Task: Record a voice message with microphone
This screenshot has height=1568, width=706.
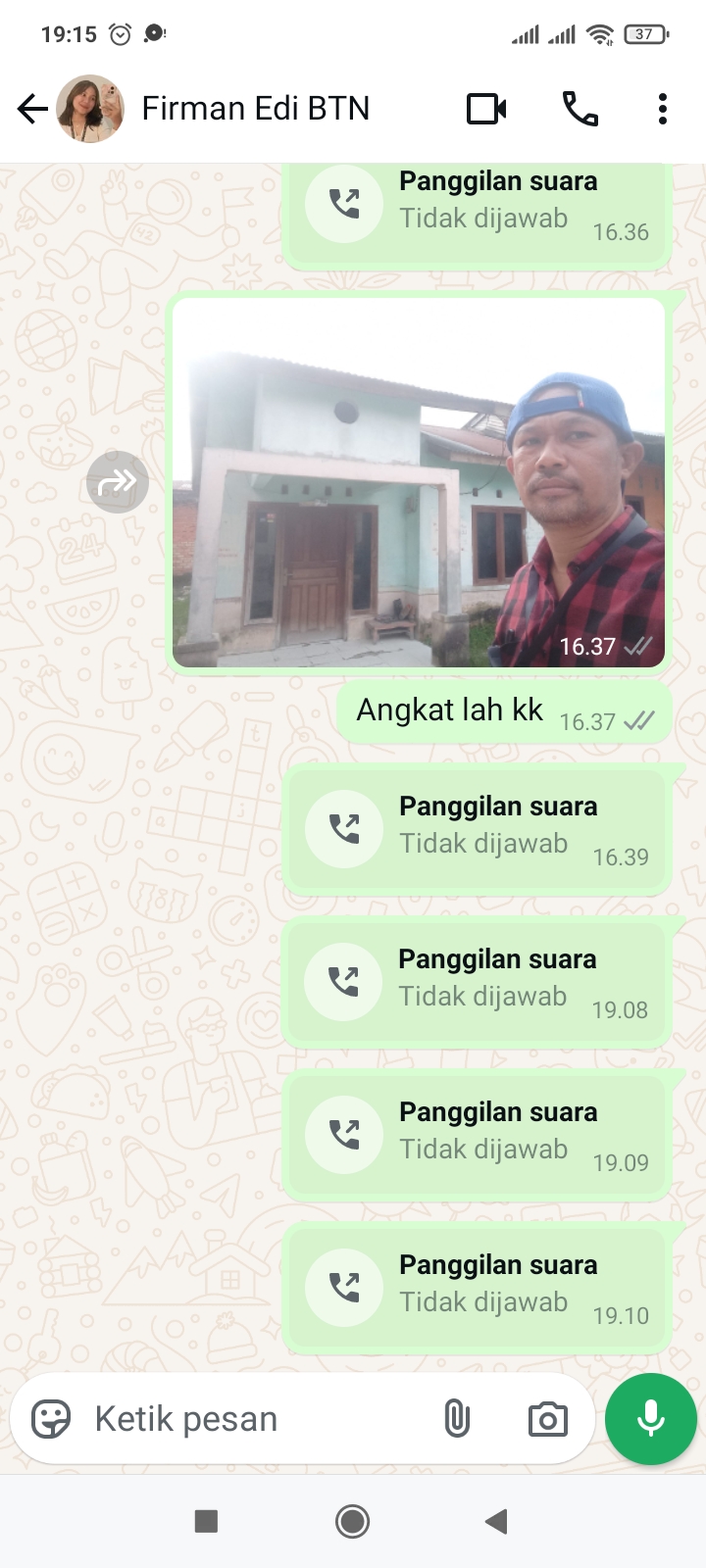Action: (x=651, y=1419)
